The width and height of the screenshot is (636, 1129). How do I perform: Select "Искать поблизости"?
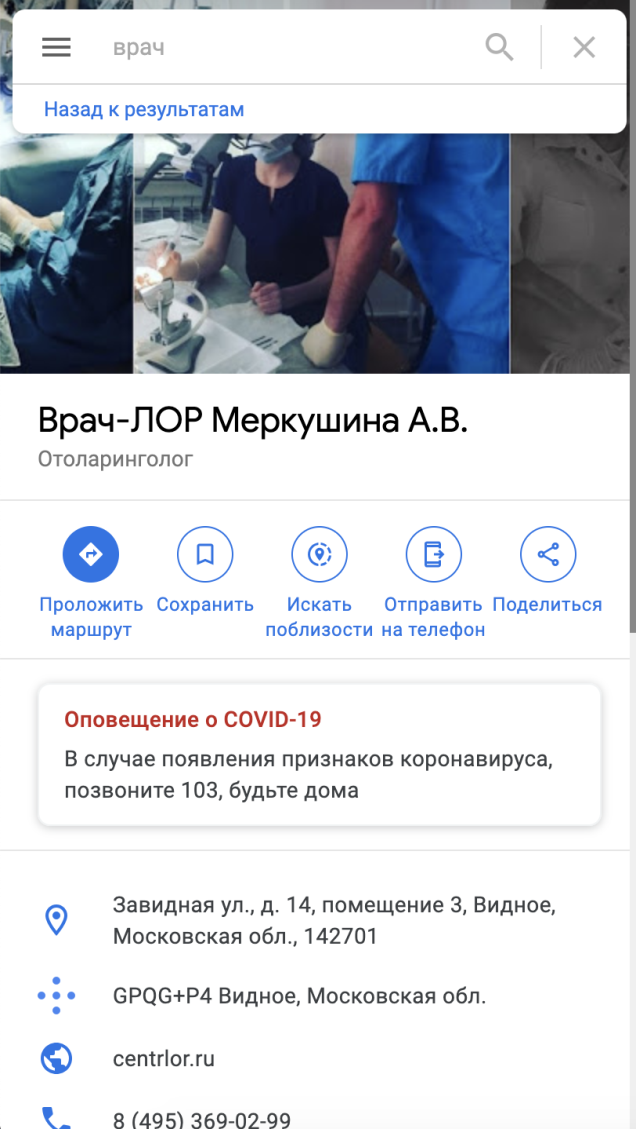pyautogui.click(x=319, y=554)
